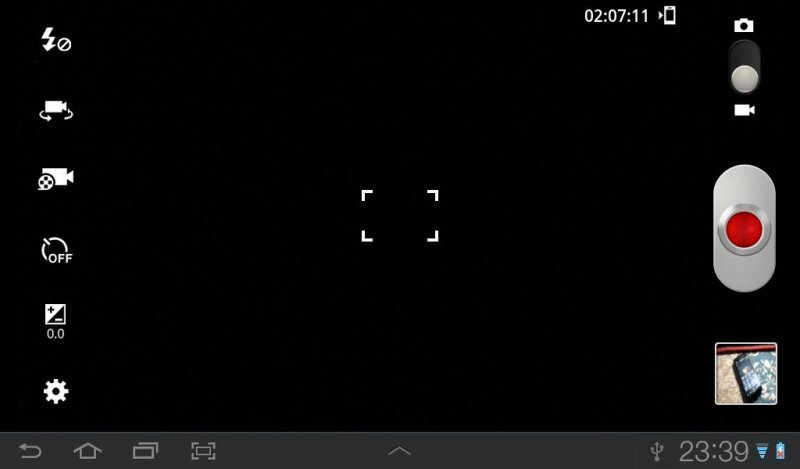Expand the bottom panel up arrow

coord(399,451)
